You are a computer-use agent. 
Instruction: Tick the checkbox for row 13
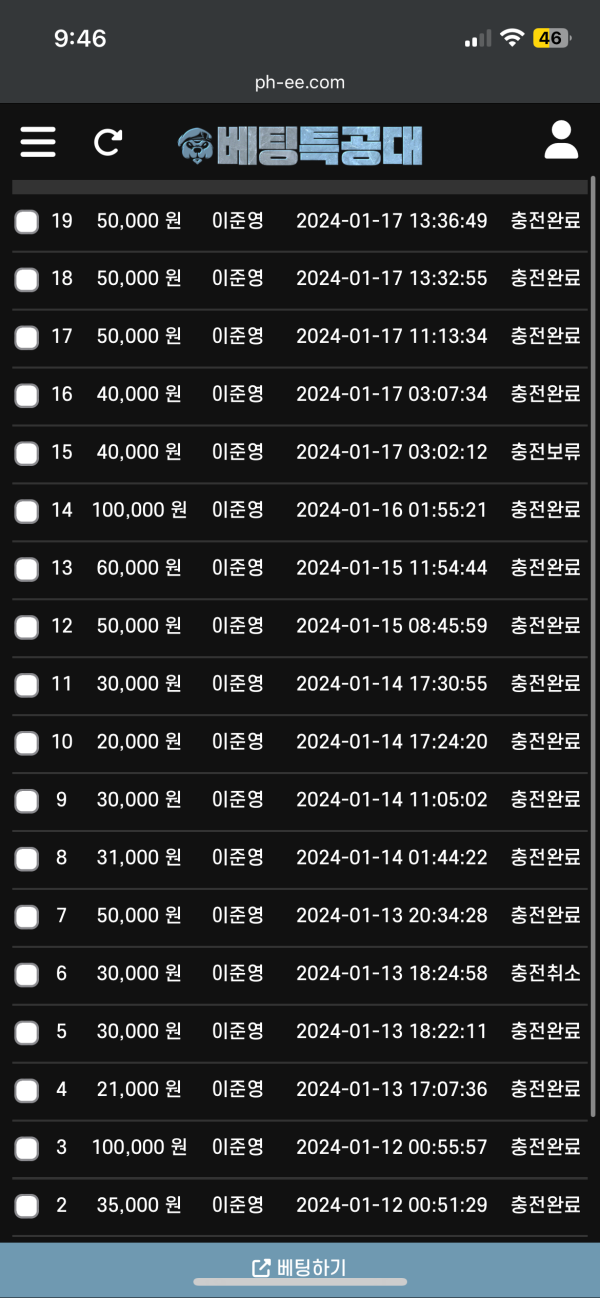(x=27, y=570)
